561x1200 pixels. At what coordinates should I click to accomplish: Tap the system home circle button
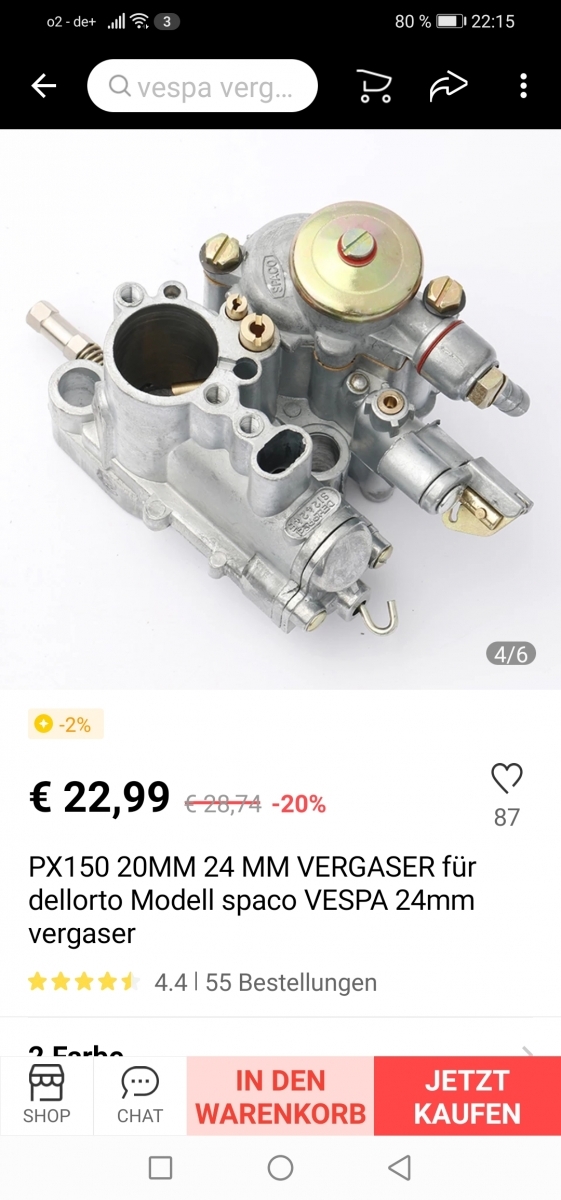click(281, 1167)
